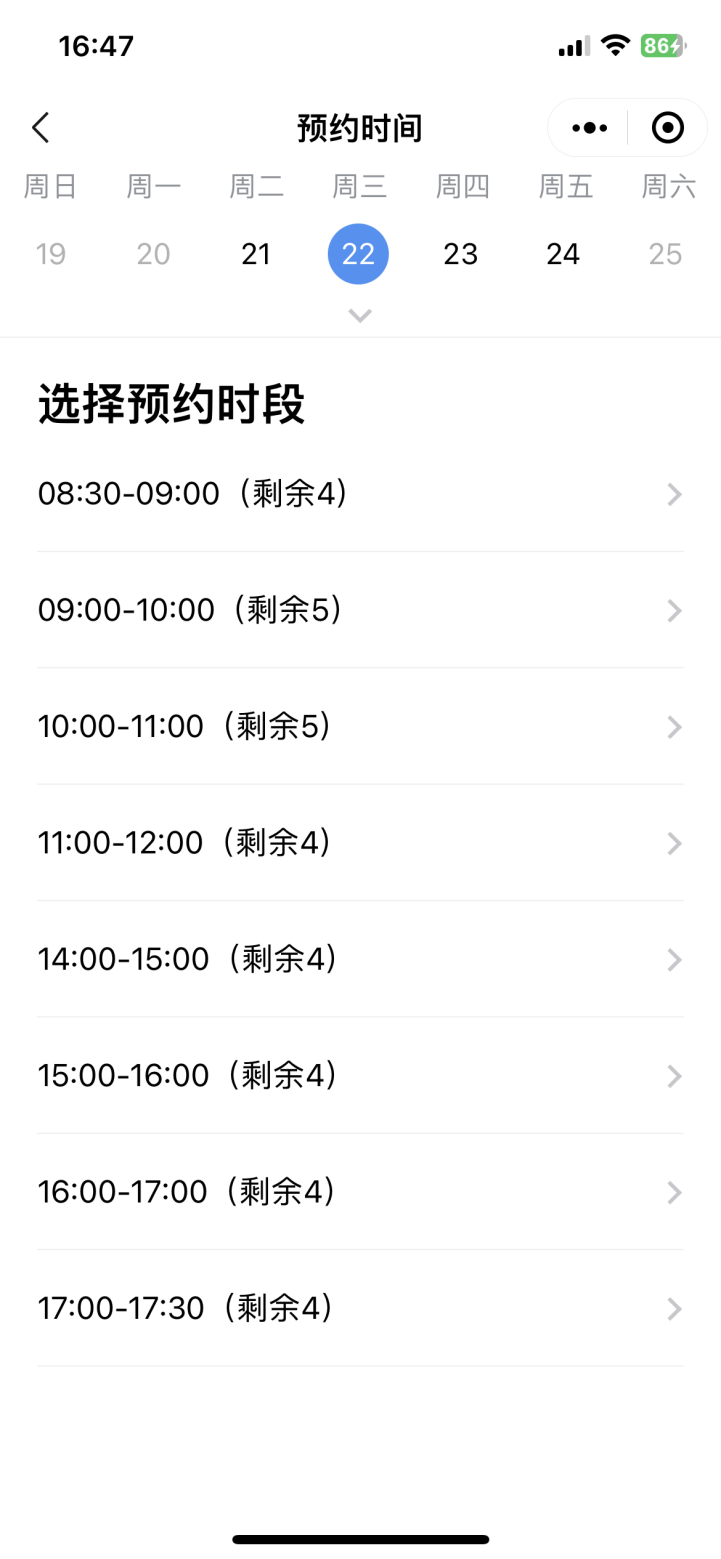Viewport: 721px width, 1559px height.
Task: Pick the 09:00-10:00 time slot
Action: tap(360, 610)
